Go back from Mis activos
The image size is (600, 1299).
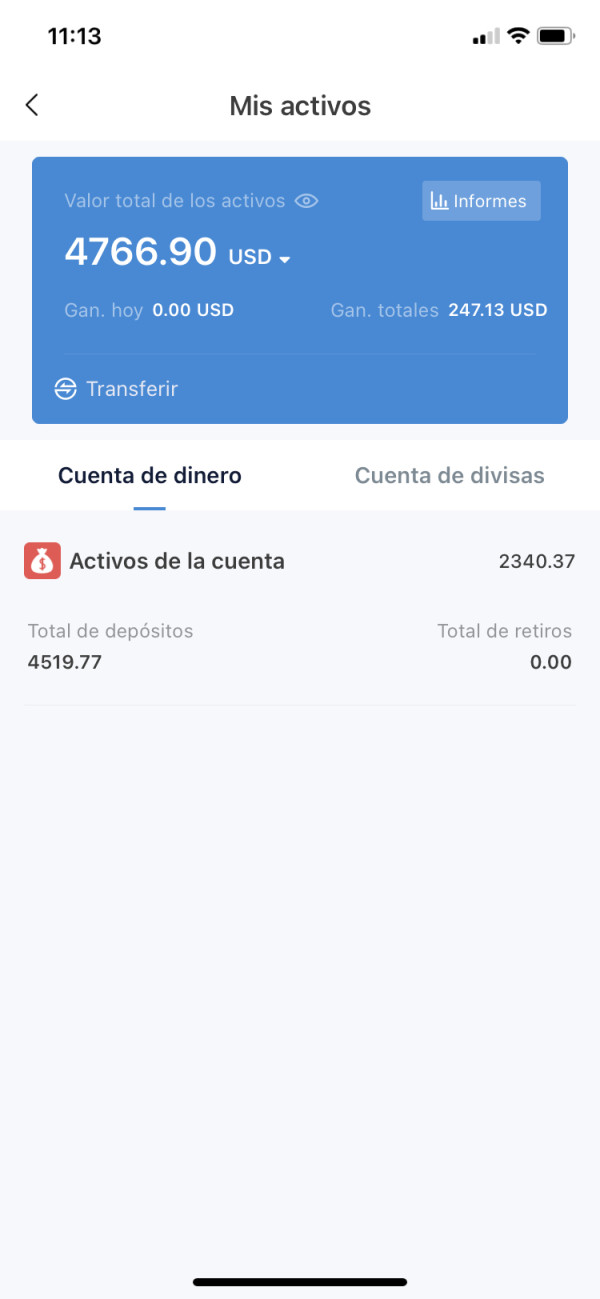coord(32,105)
